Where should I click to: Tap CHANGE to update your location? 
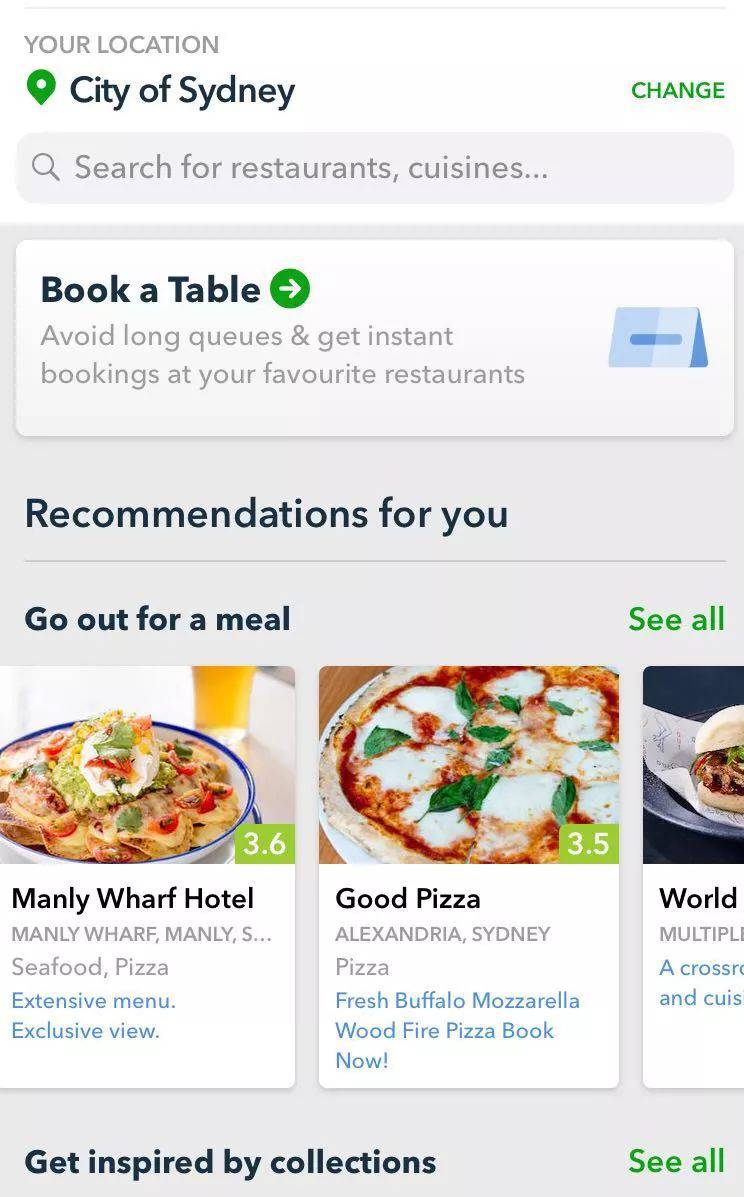pyautogui.click(x=677, y=90)
